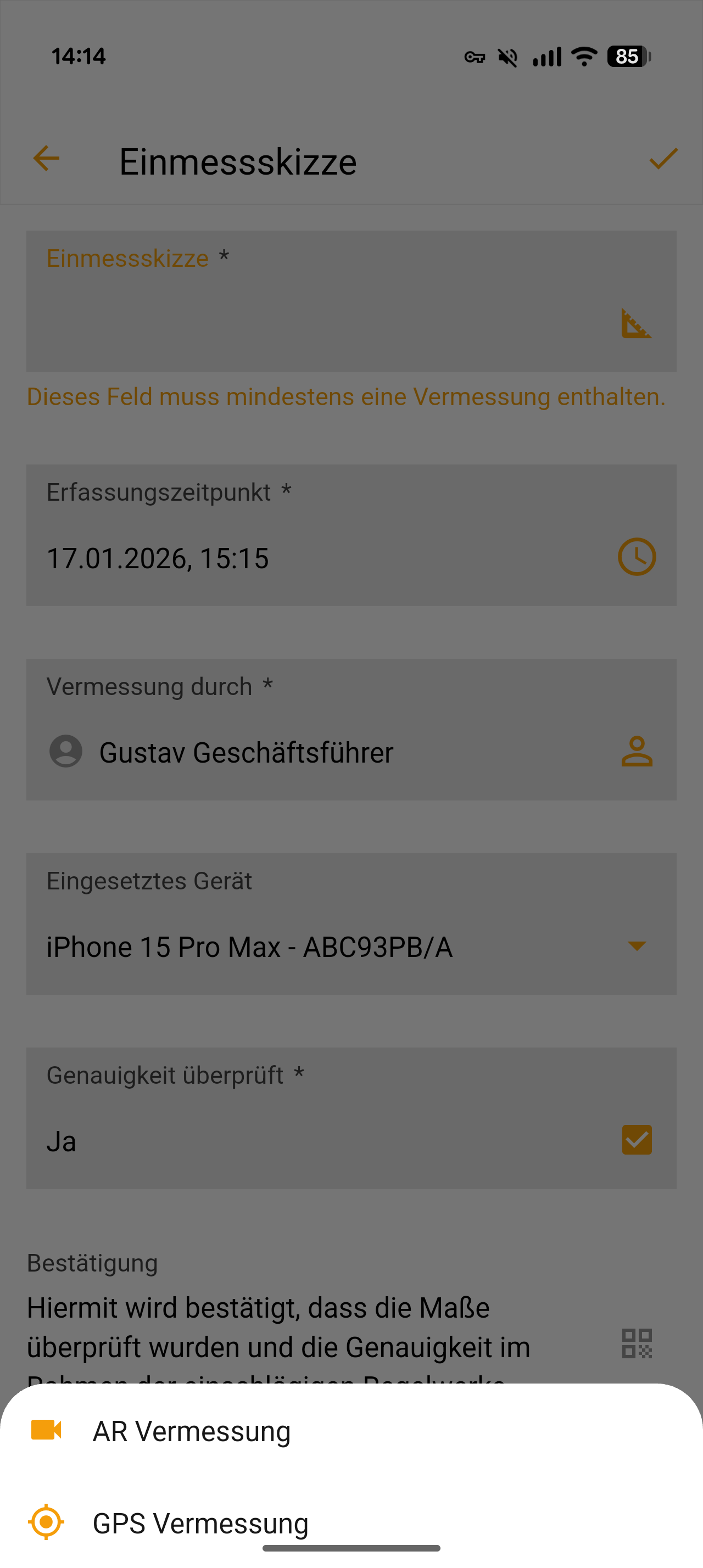The image size is (703, 1568).
Task: Choose GPS Vermessung option
Action: 200,1522
